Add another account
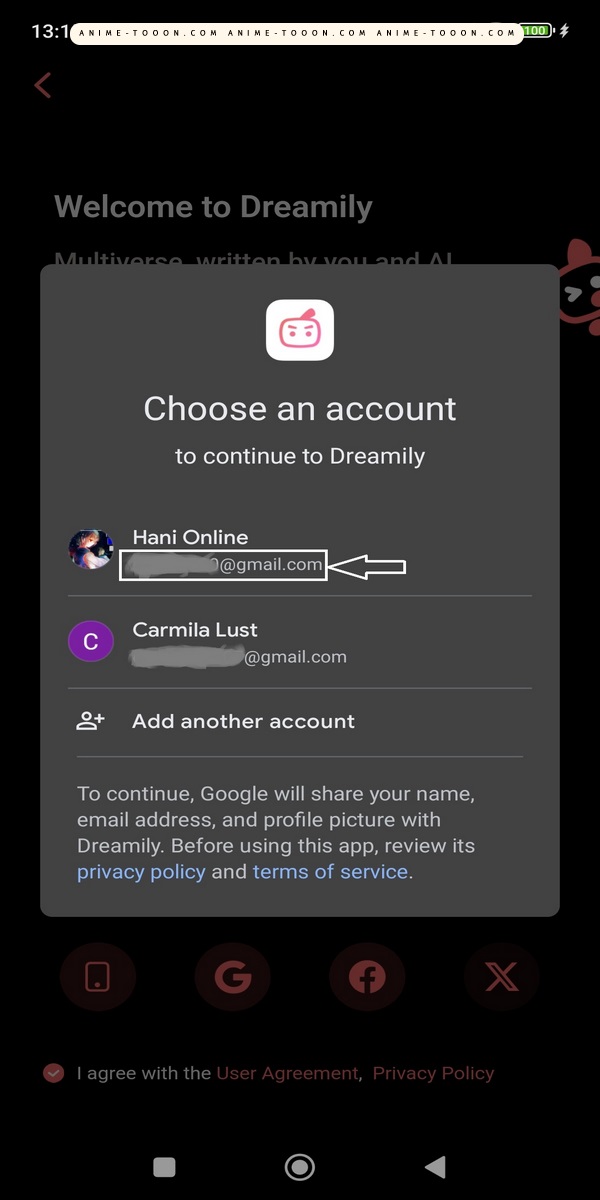Screen dimensions: 600x1200 click(243, 721)
